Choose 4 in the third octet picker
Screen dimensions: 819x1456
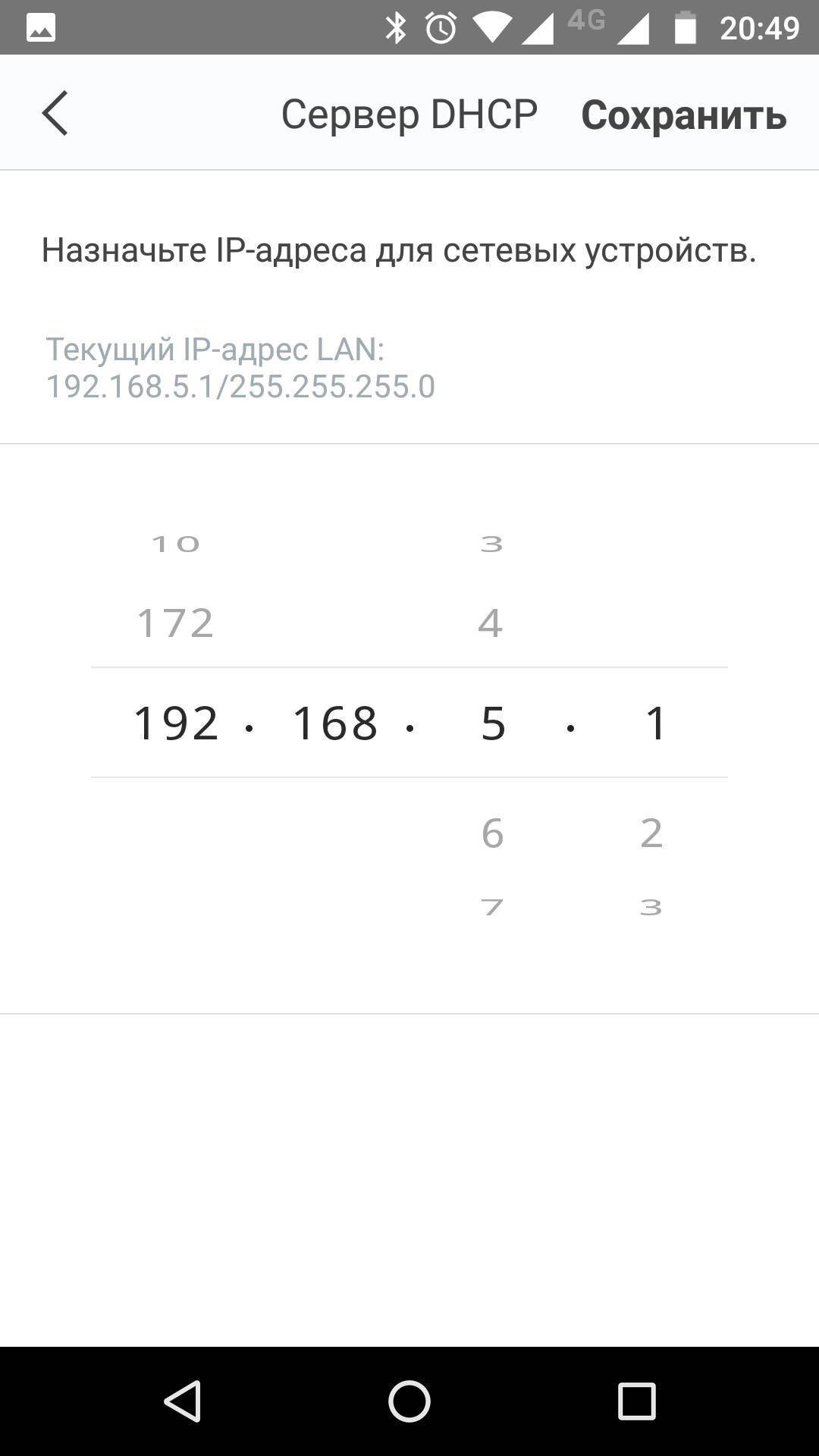coord(491,623)
